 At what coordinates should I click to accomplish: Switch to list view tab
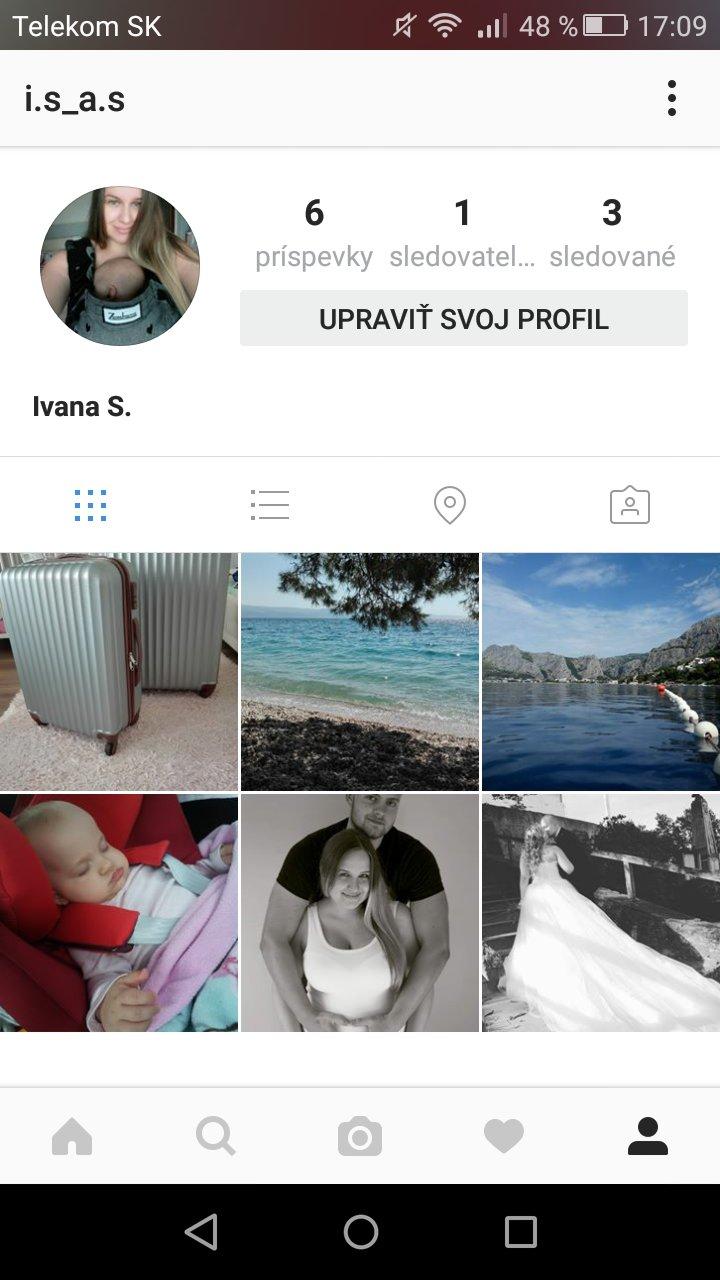pyautogui.click(x=270, y=505)
